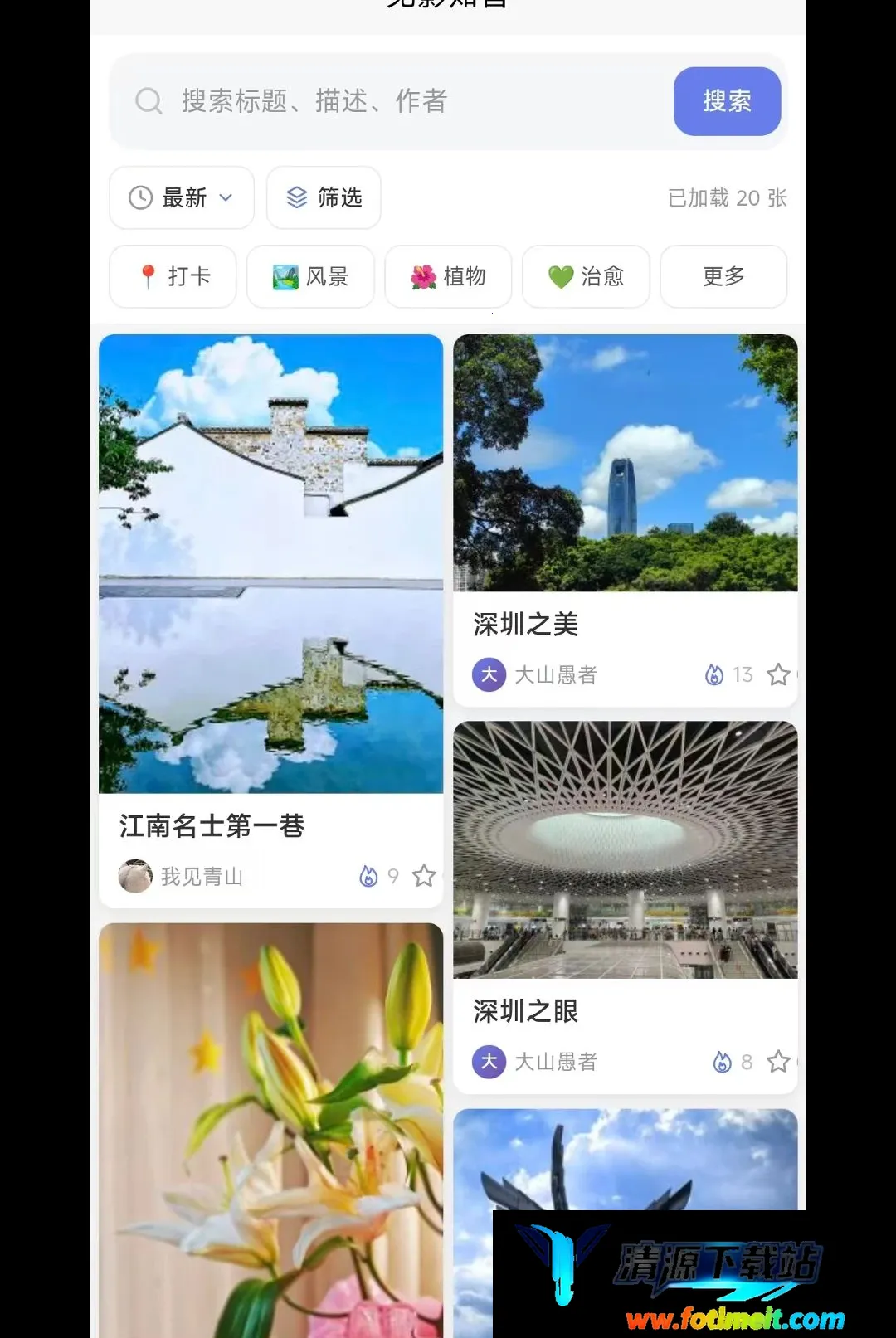Filter by the 风景 chip
896x1338 pixels.
click(310, 276)
